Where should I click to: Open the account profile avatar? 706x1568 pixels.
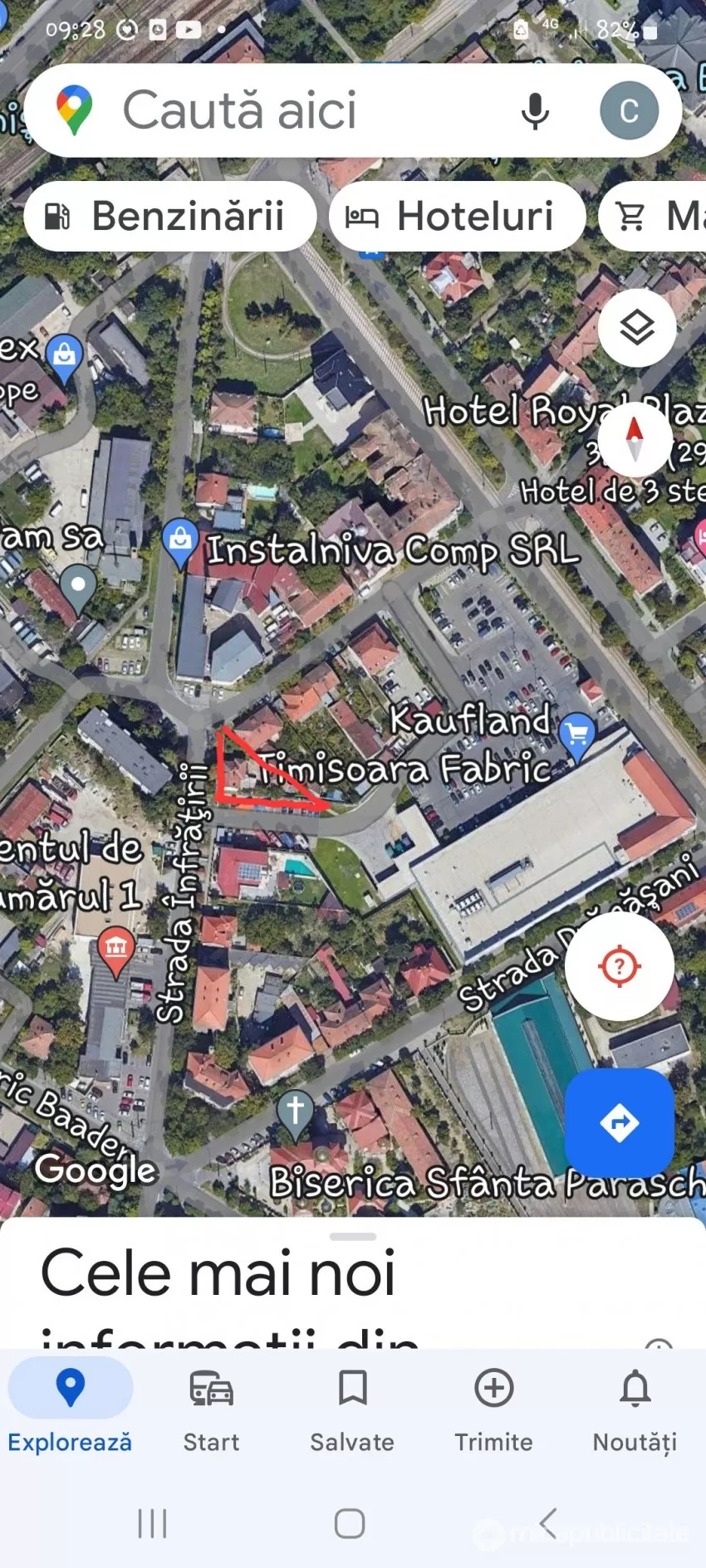[629, 110]
